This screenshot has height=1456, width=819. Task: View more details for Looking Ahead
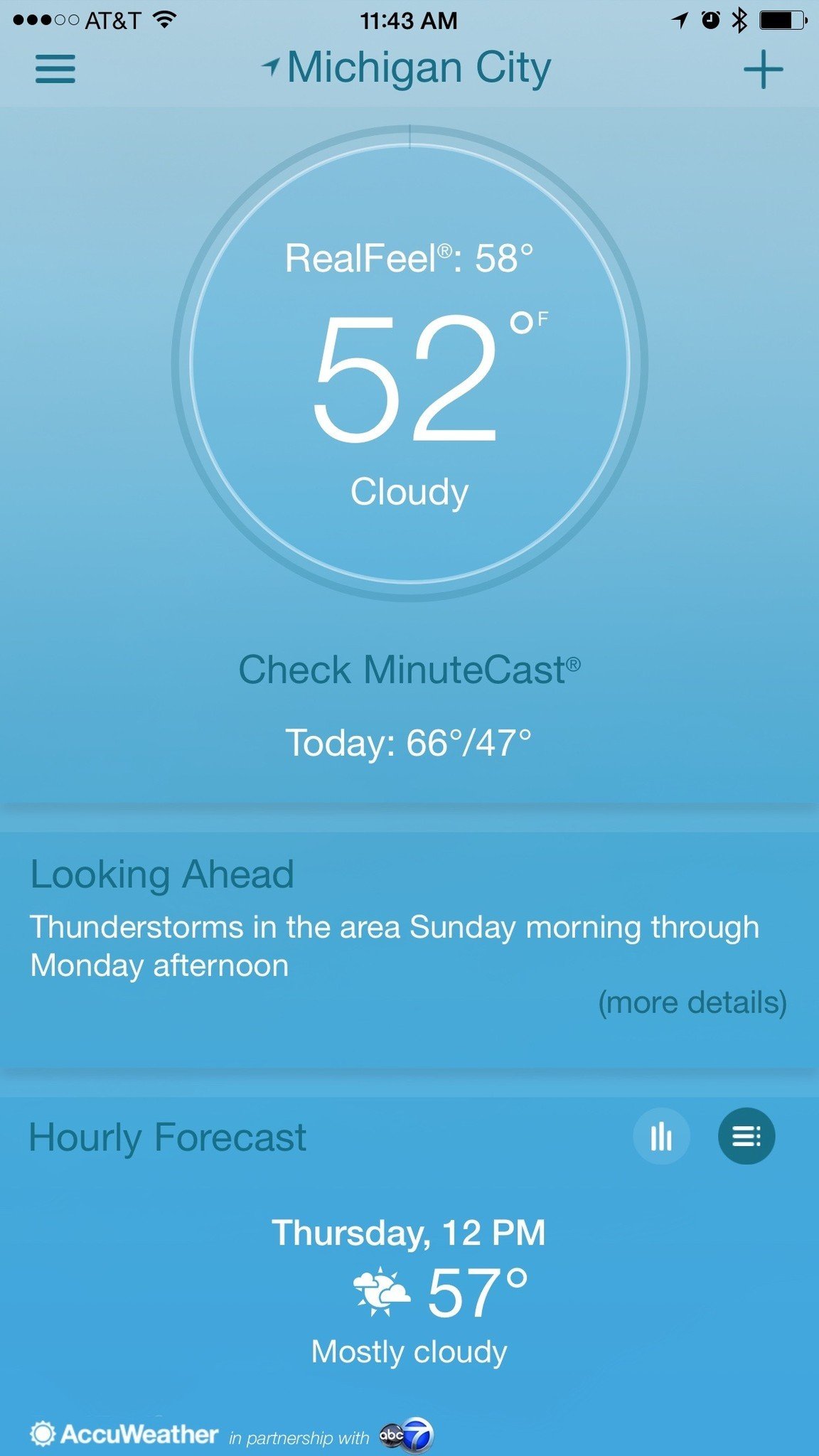pos(692,1002)
